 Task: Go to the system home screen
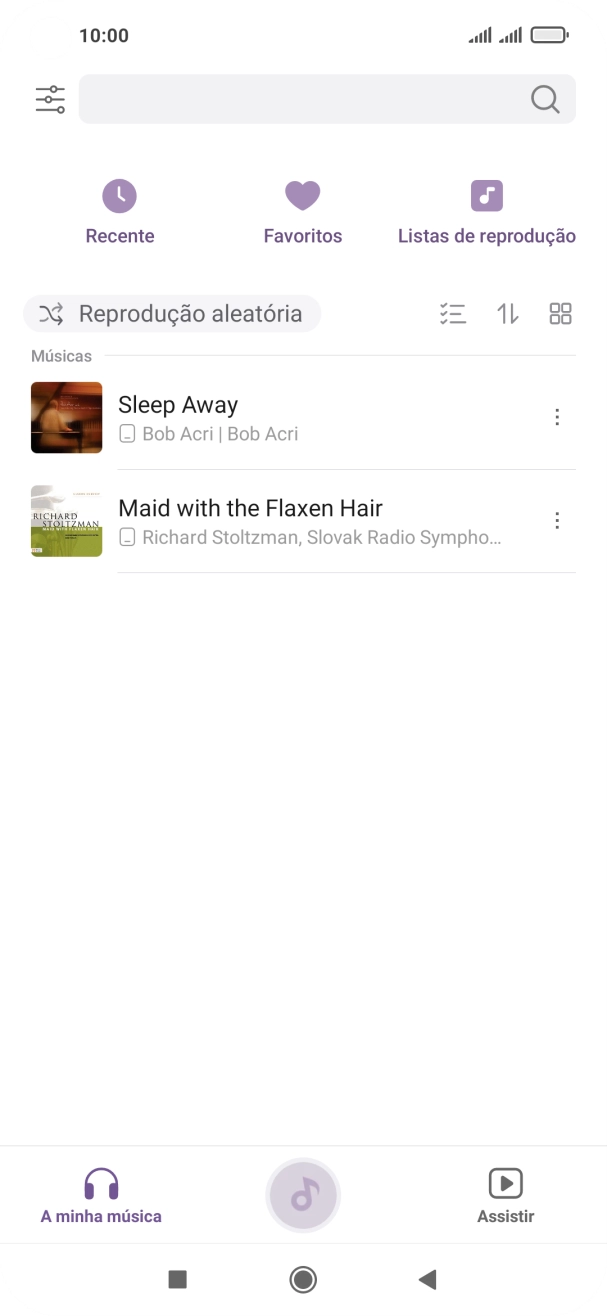pyautogui.click(x=303, y=1279)
